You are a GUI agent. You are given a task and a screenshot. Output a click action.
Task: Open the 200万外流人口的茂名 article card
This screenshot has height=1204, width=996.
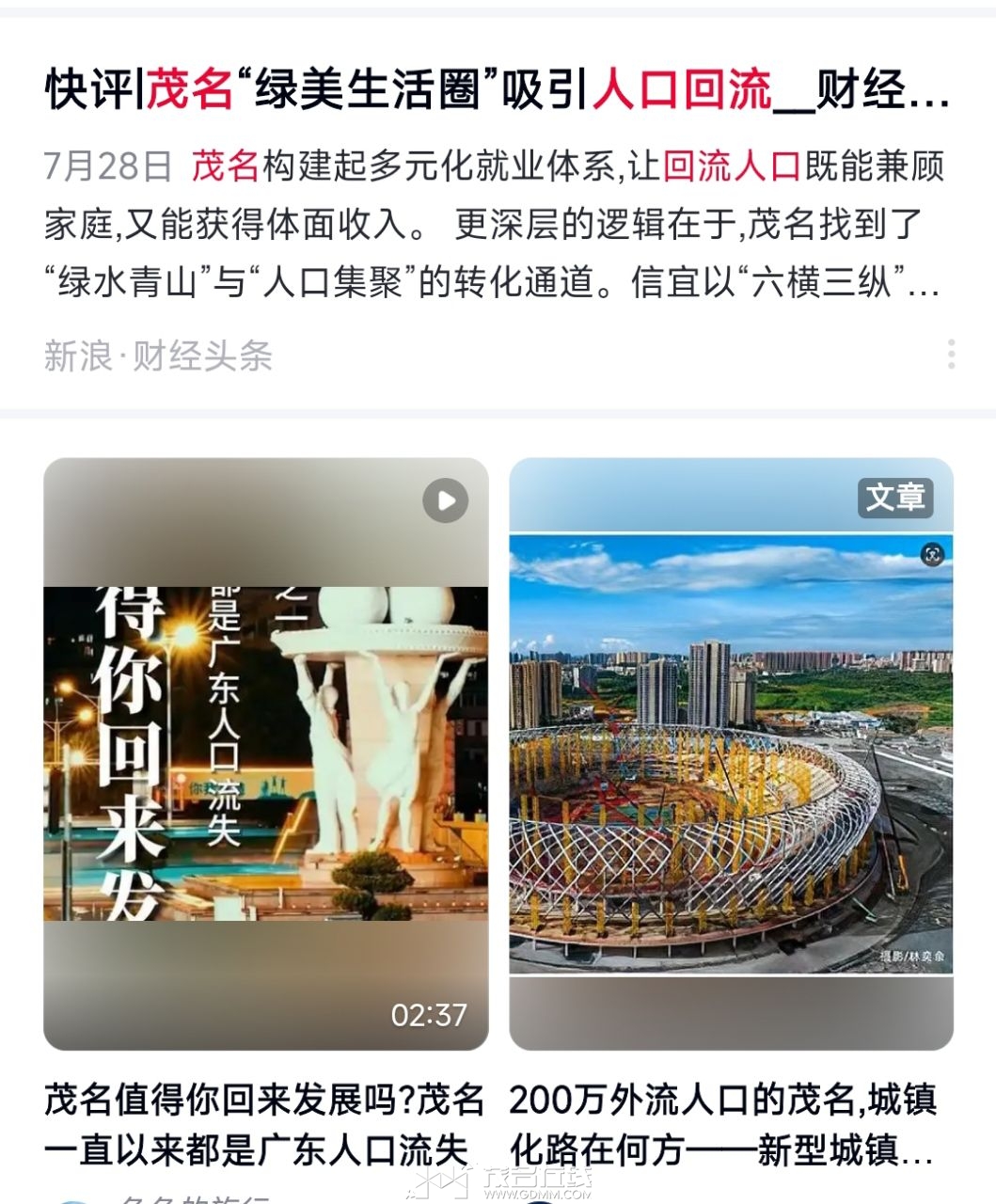731,752
